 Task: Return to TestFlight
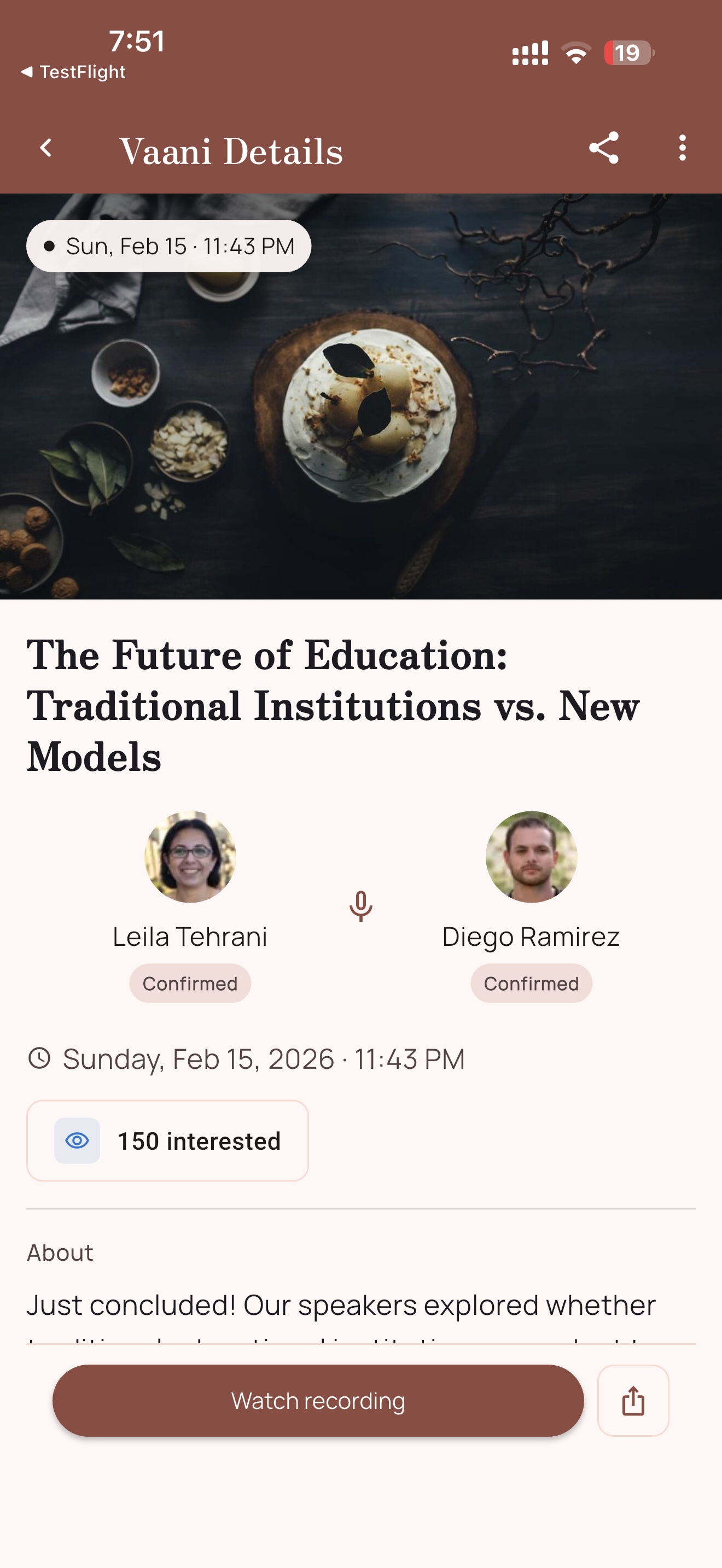click(x=73, y=72)
